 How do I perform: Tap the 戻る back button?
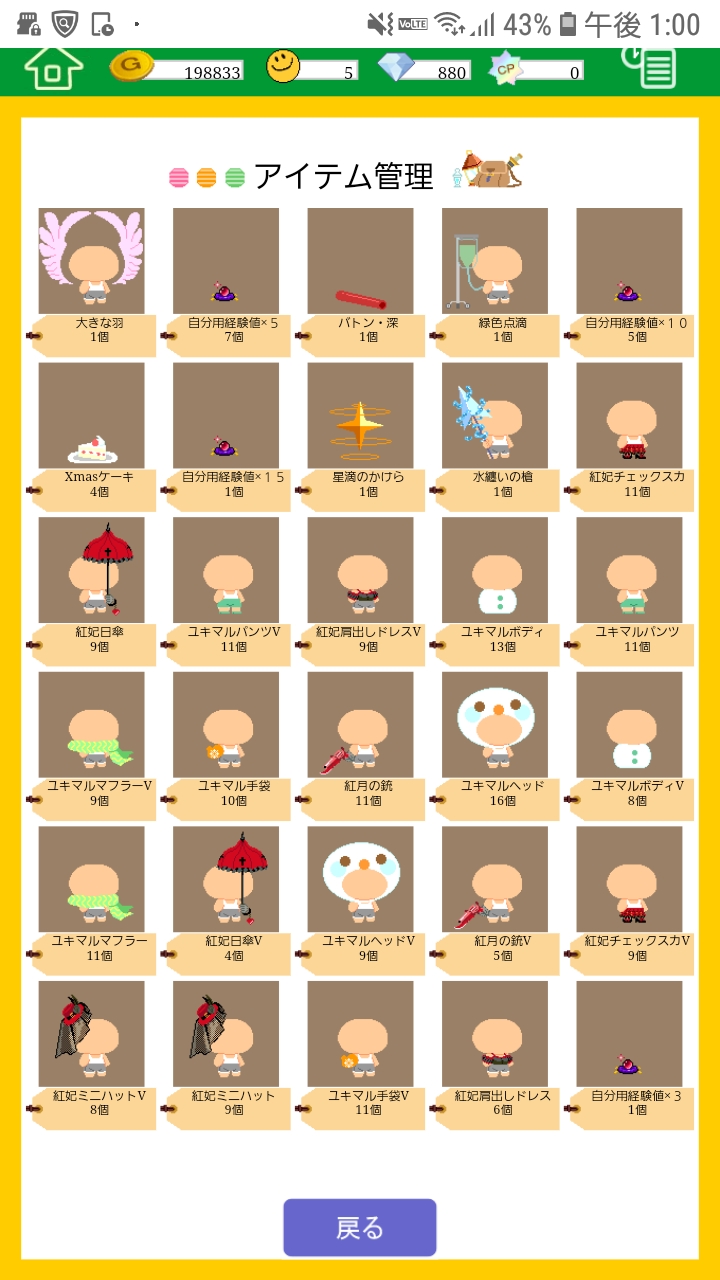(360, 1227)
